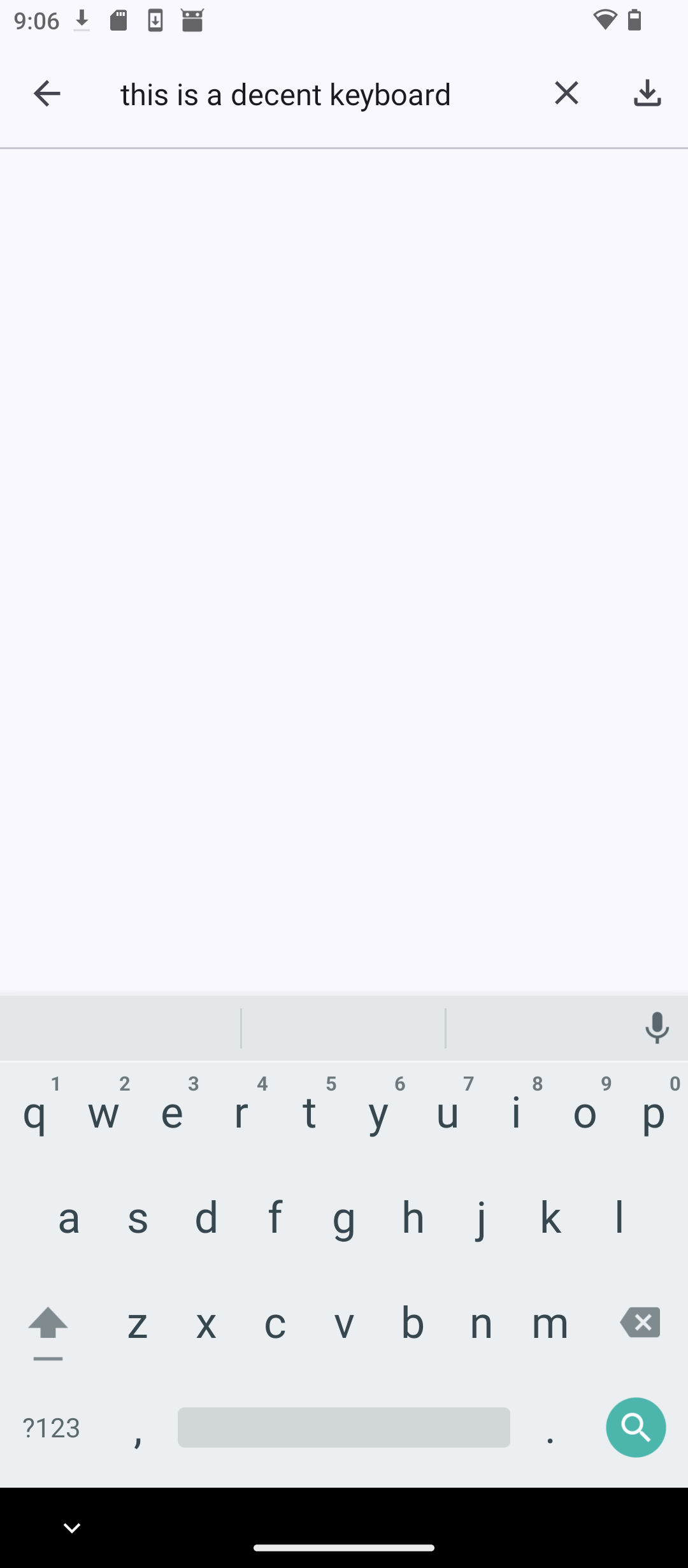
Task: Tap the search input field text
Action: (286, 94)
